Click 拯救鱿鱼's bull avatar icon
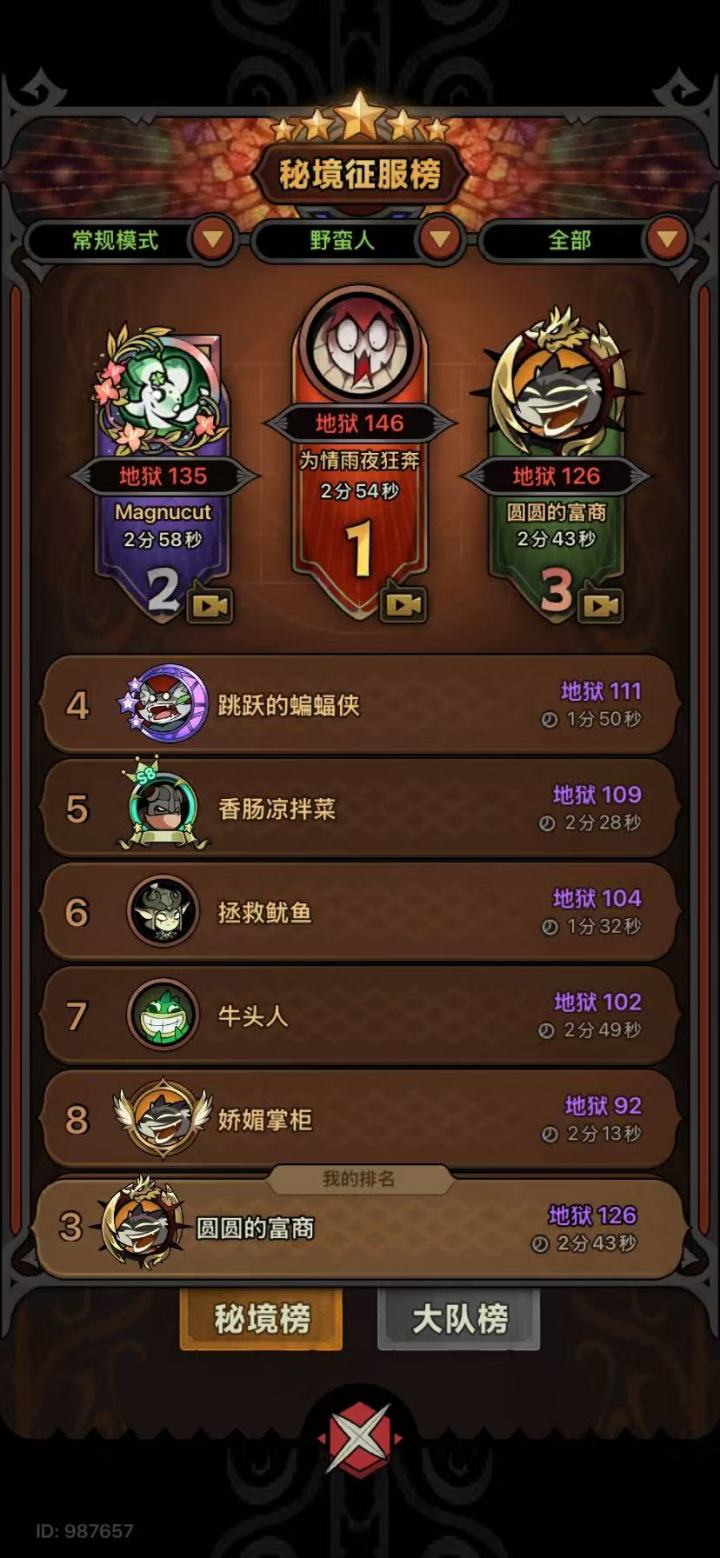The width and height of the screenshot is (720, 1558). coord(165,912)
